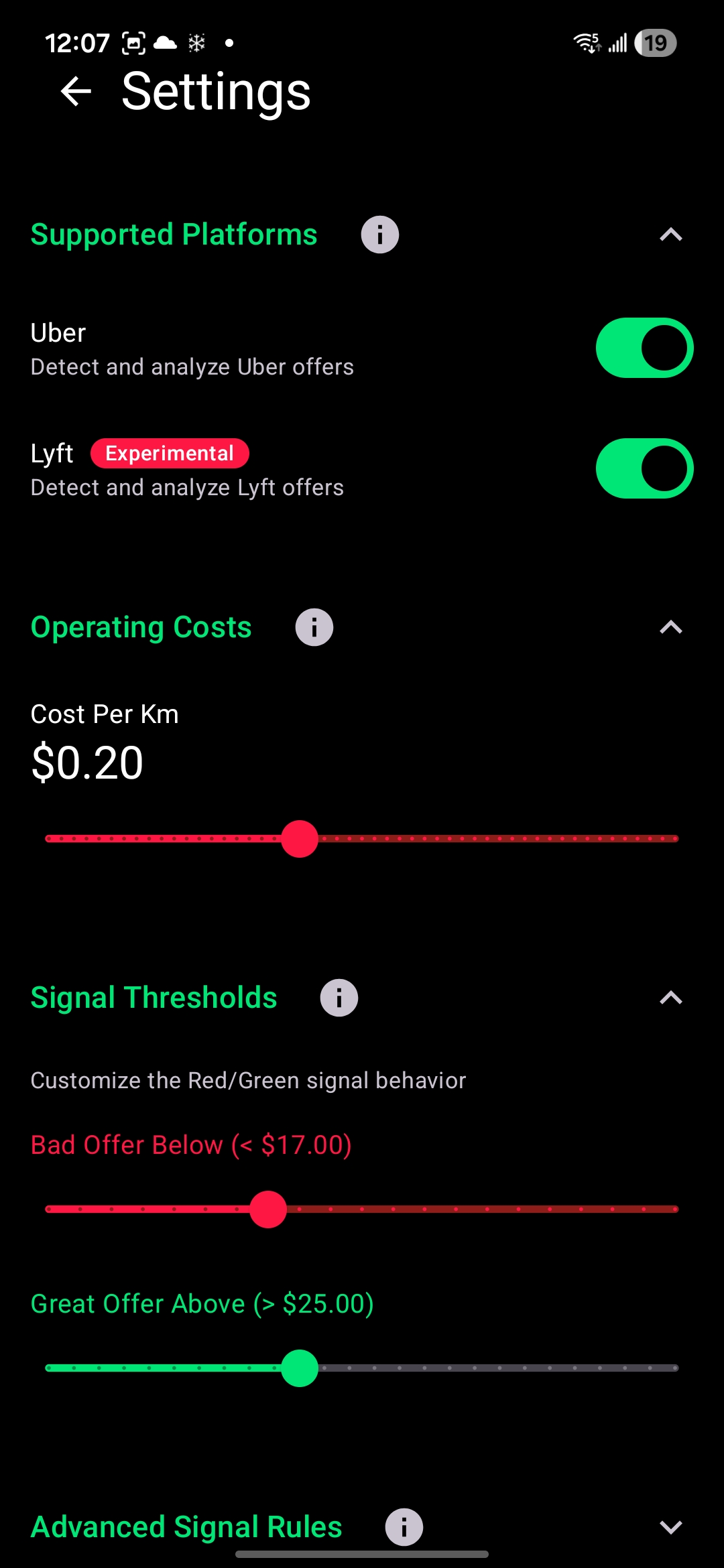Toggle the switch beside Uber
Viewport: 724px width, 1568px height.
click(644, 348)
